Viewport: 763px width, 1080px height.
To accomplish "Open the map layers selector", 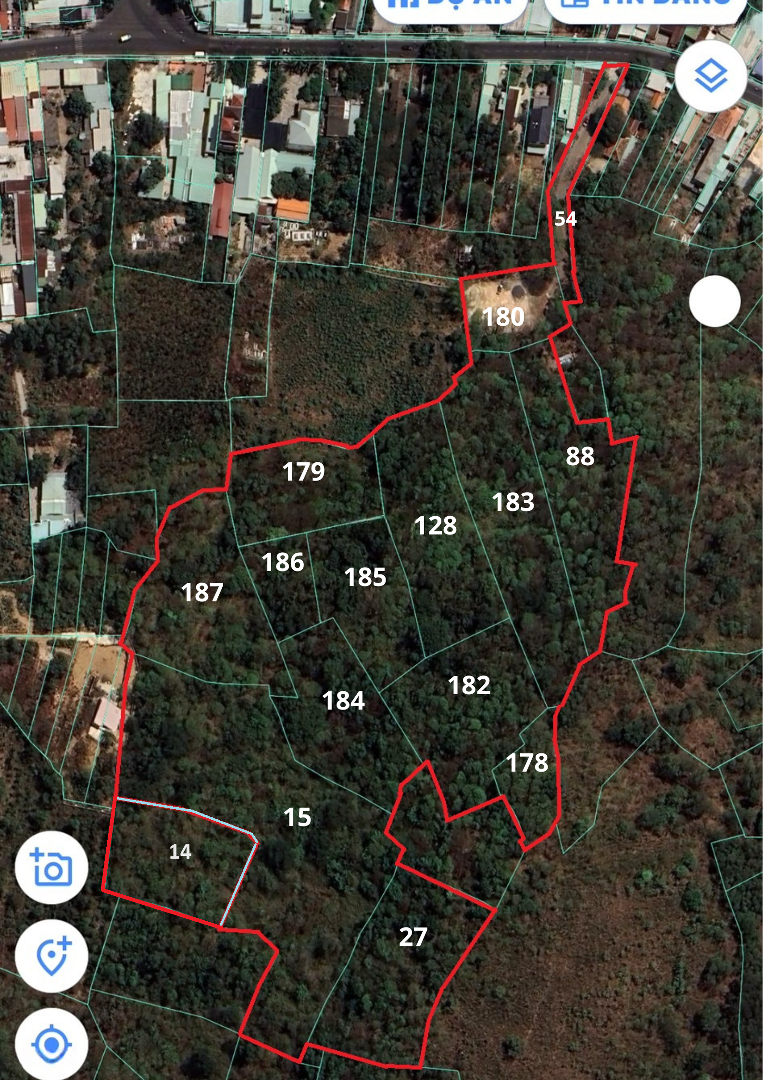I will point(710,75).
